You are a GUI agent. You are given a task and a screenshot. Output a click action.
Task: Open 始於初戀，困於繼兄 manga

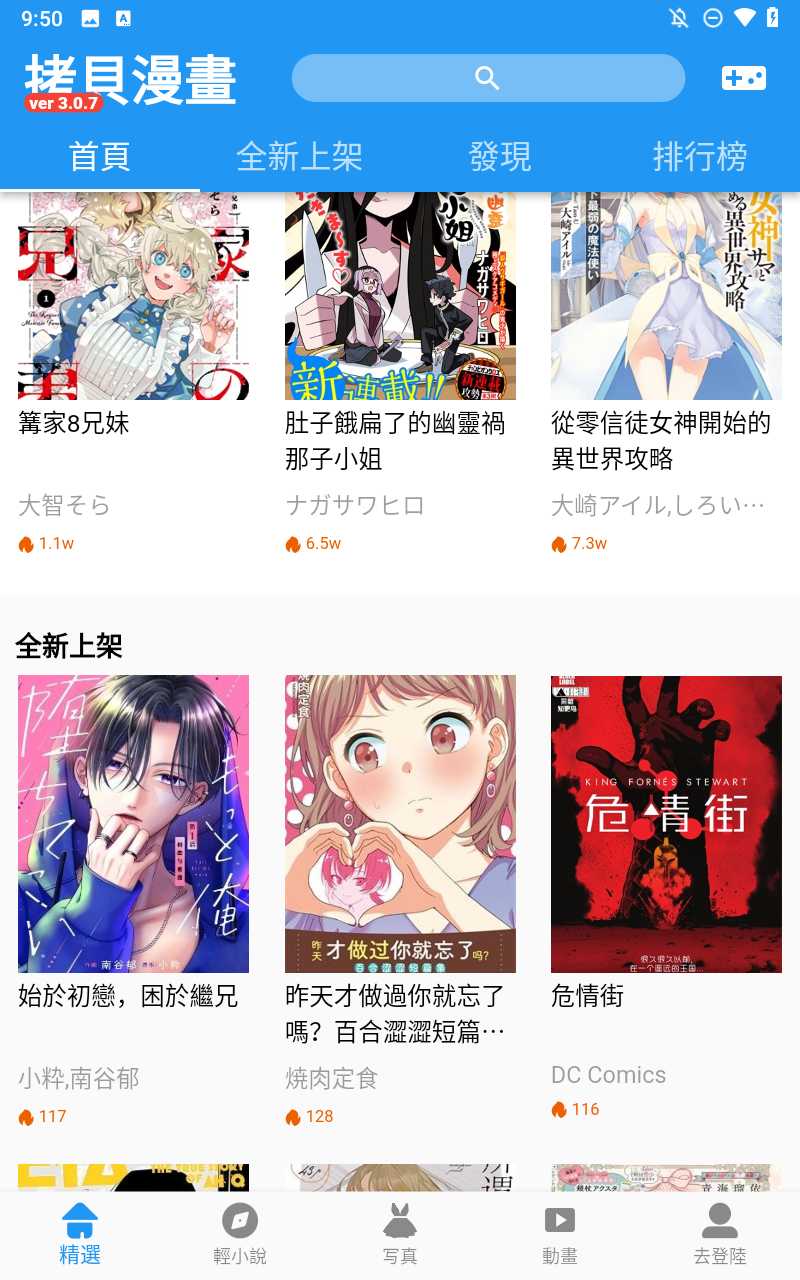tap(133, 824)
